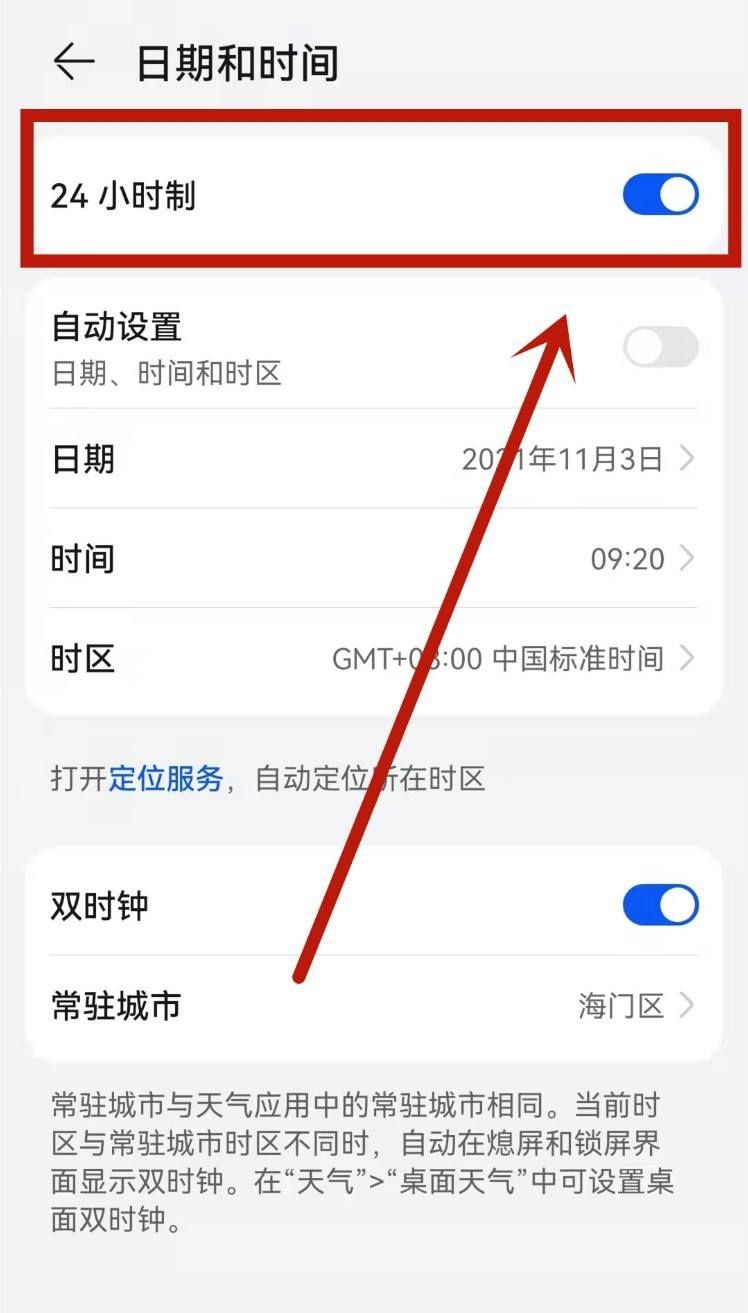Expand the 日期 row to change date
Screen dimensions: 748x1313
point(687,459)
